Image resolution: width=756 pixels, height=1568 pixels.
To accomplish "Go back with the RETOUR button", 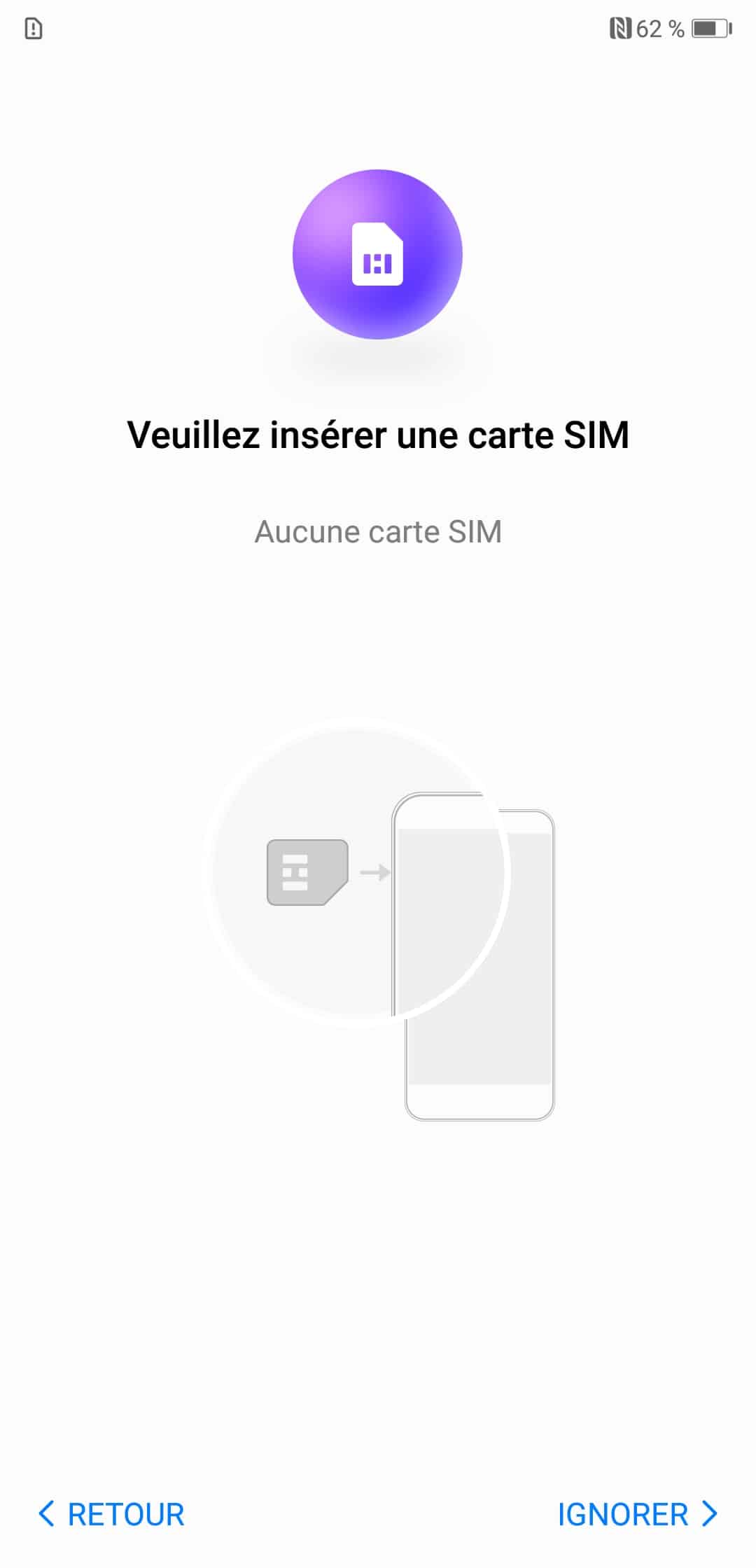I will [112, 1514].
